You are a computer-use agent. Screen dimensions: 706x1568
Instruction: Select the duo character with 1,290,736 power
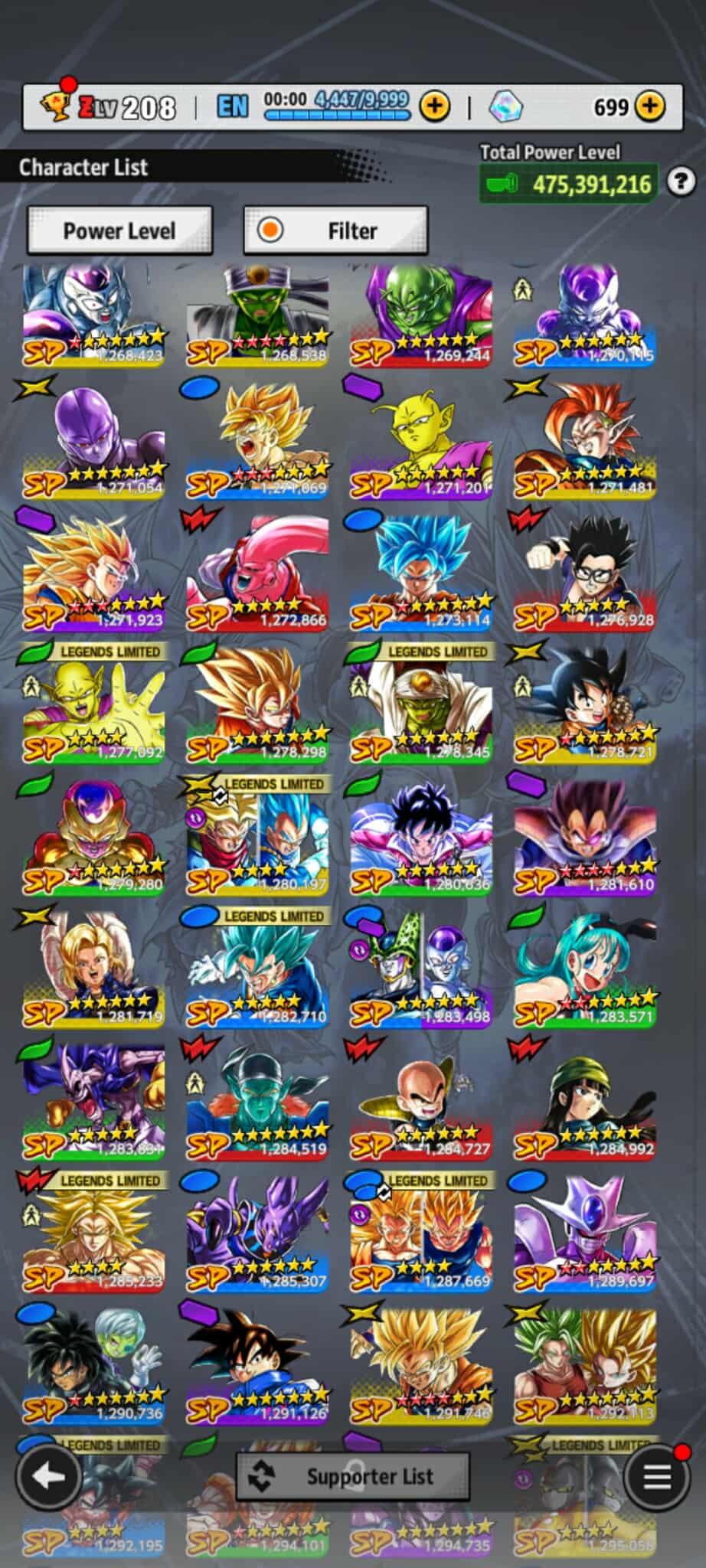pos(94,1367)
